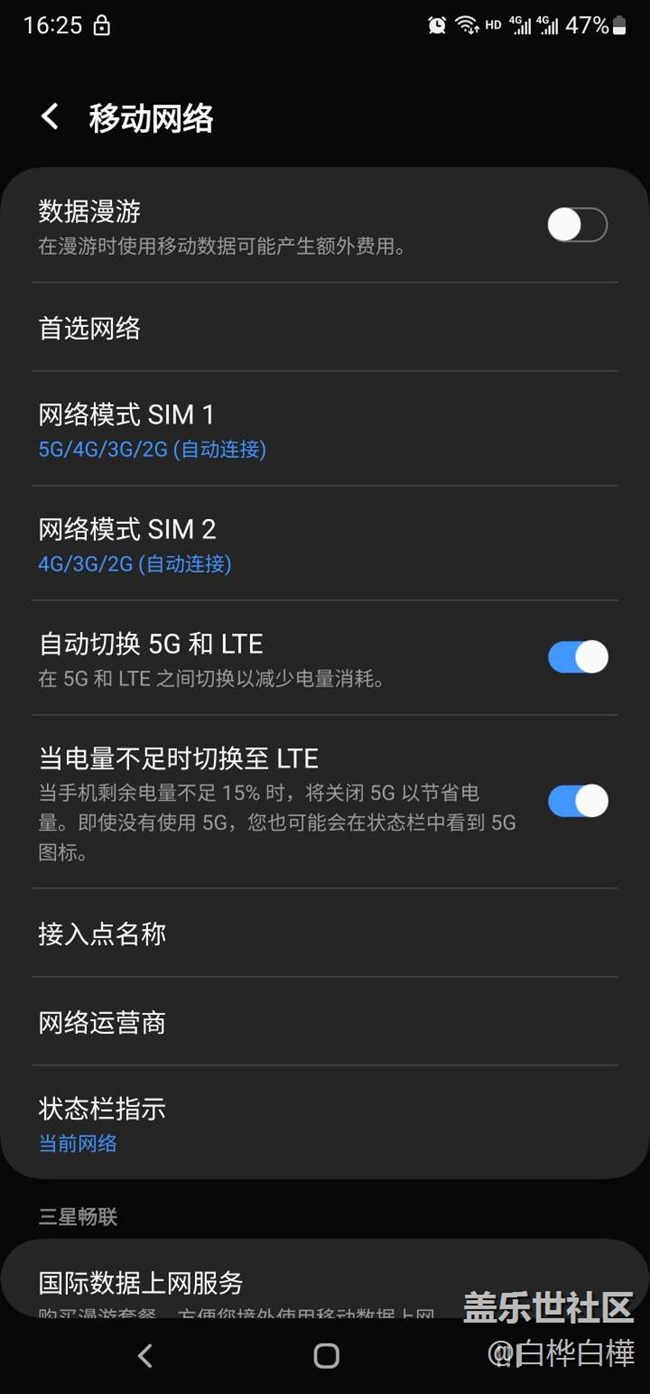Go back from 移动网络 settings

[x=50, y=118]
